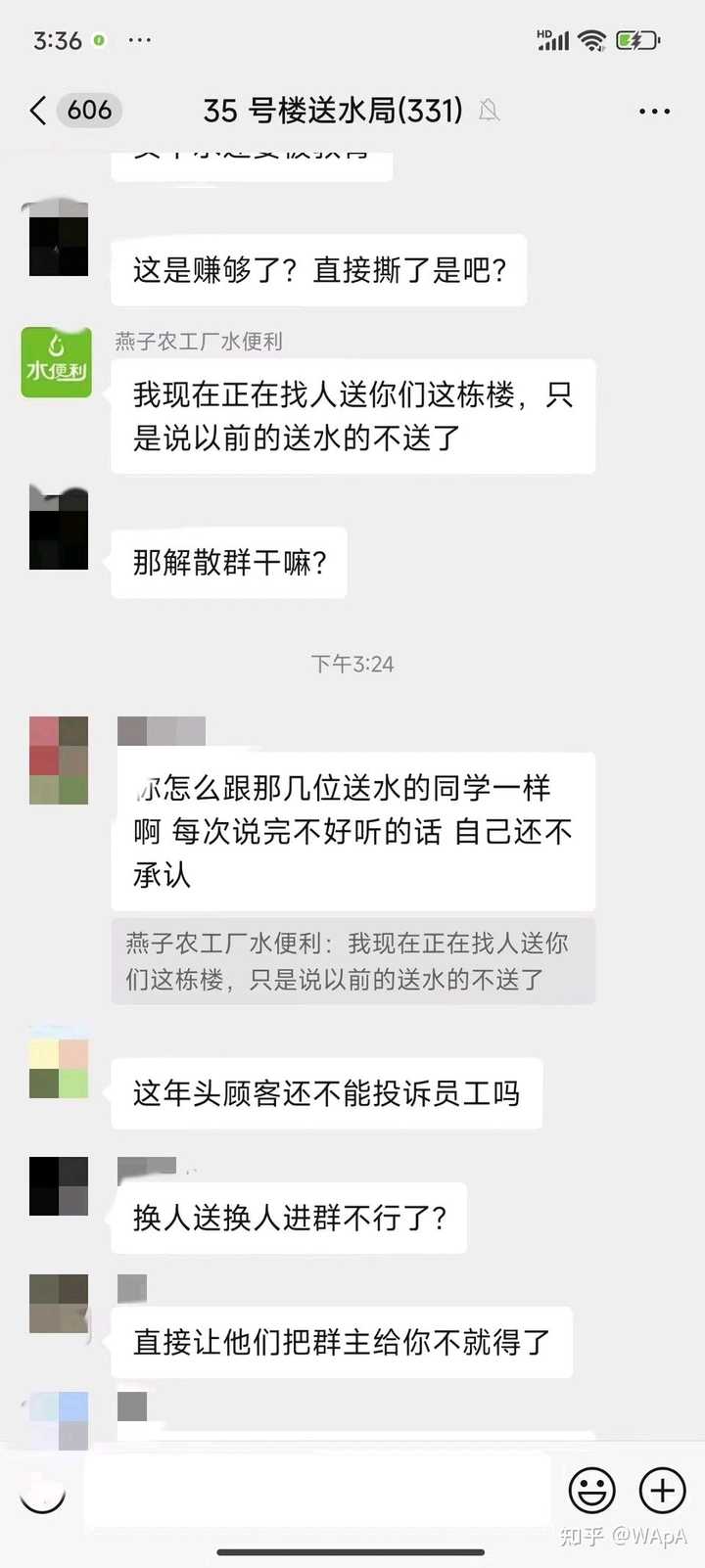
Task: Open the group chat overflow menu
Action: [x=654, y=112]
